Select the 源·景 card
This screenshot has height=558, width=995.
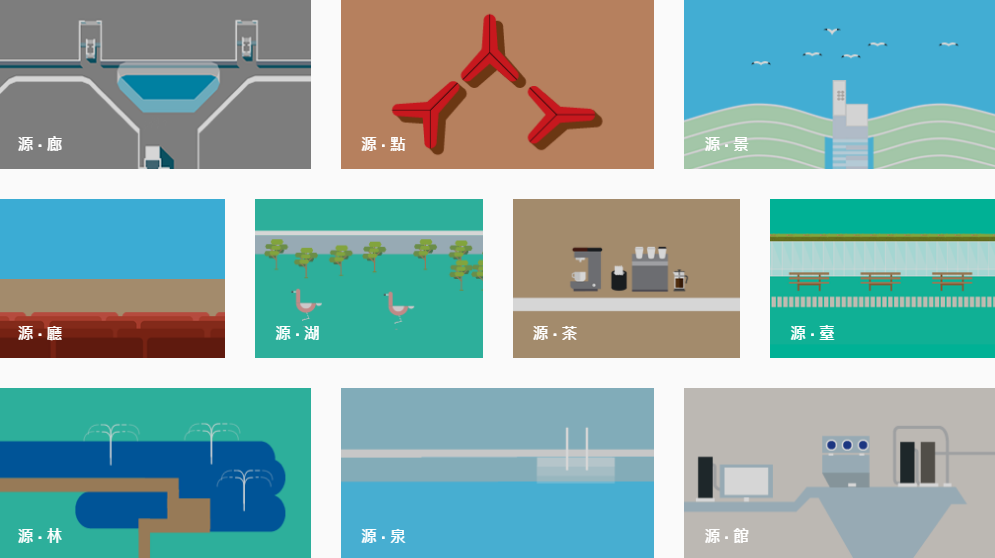839,84
